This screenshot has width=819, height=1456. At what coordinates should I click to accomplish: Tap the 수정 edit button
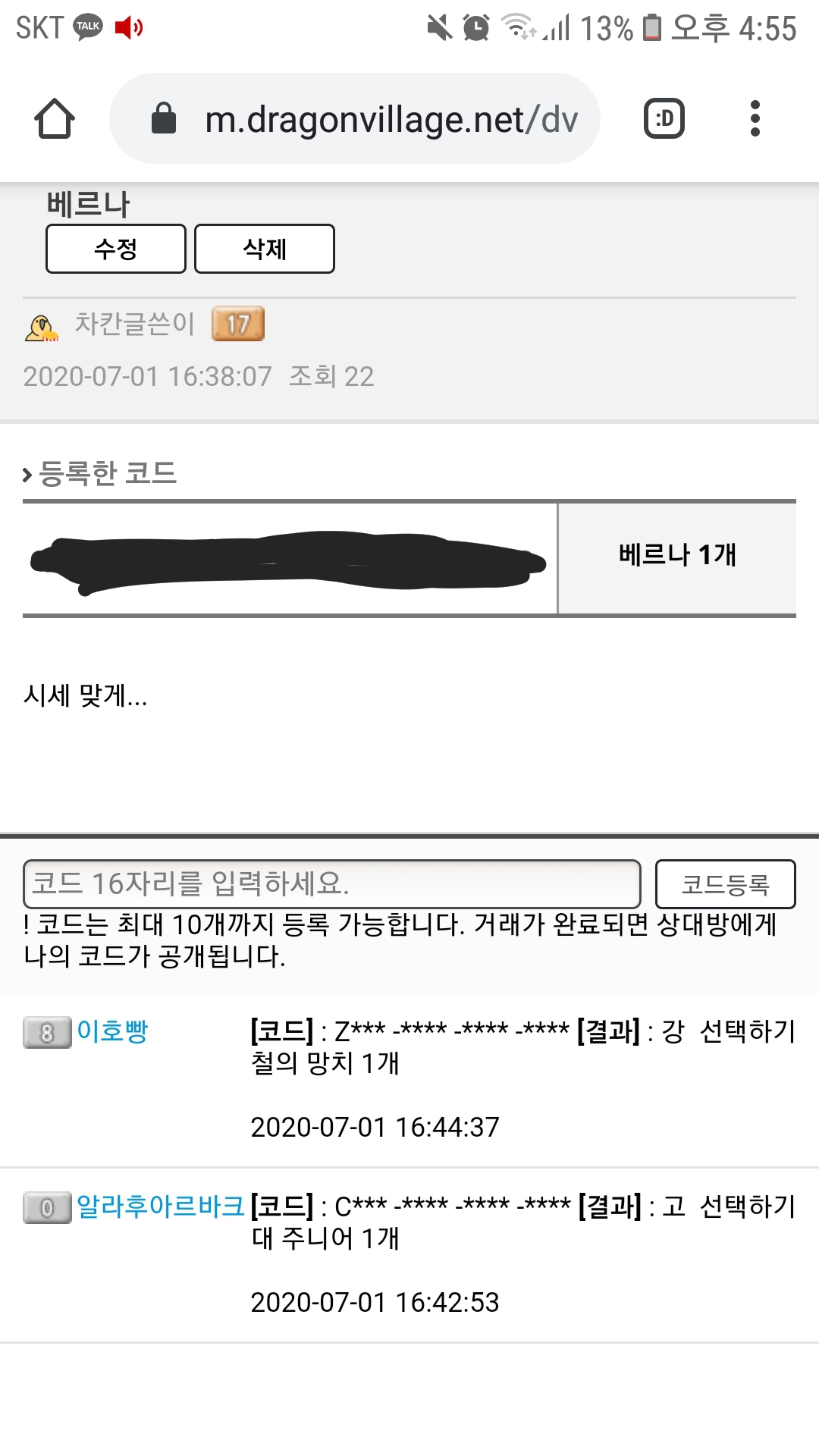(115, 249)
